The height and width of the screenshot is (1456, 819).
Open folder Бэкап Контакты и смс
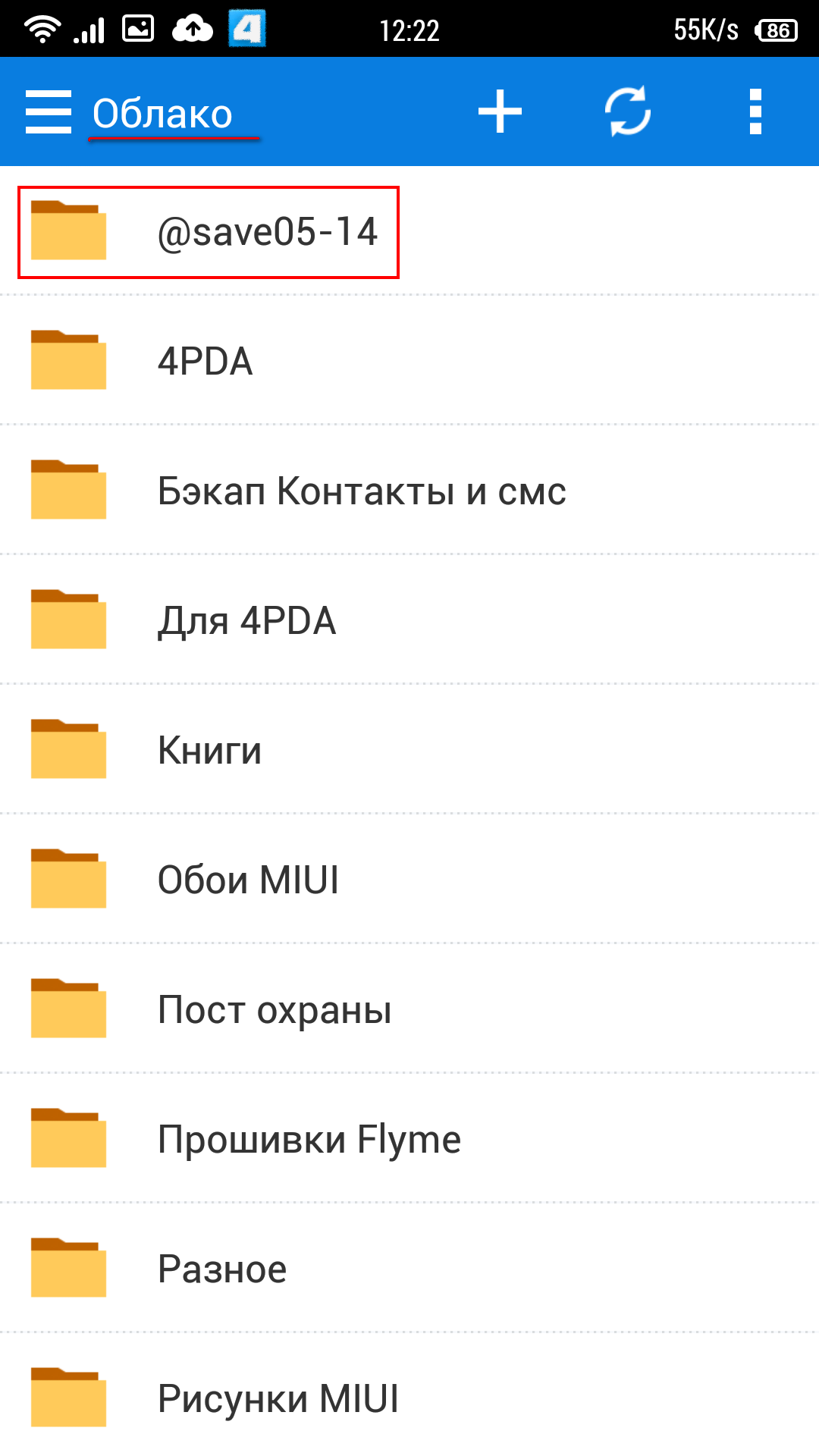[361, 491]
